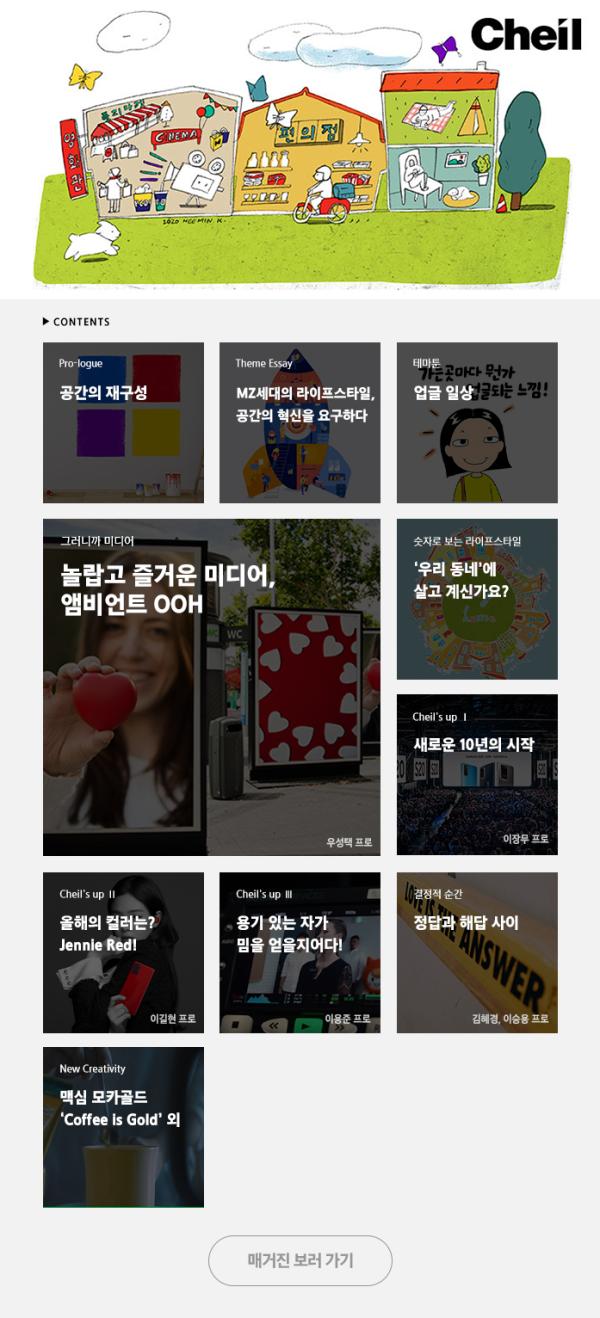Open the 놀랍고 즐거운 미디어, 앰비언트 OOH article

(x=211, y=687)
